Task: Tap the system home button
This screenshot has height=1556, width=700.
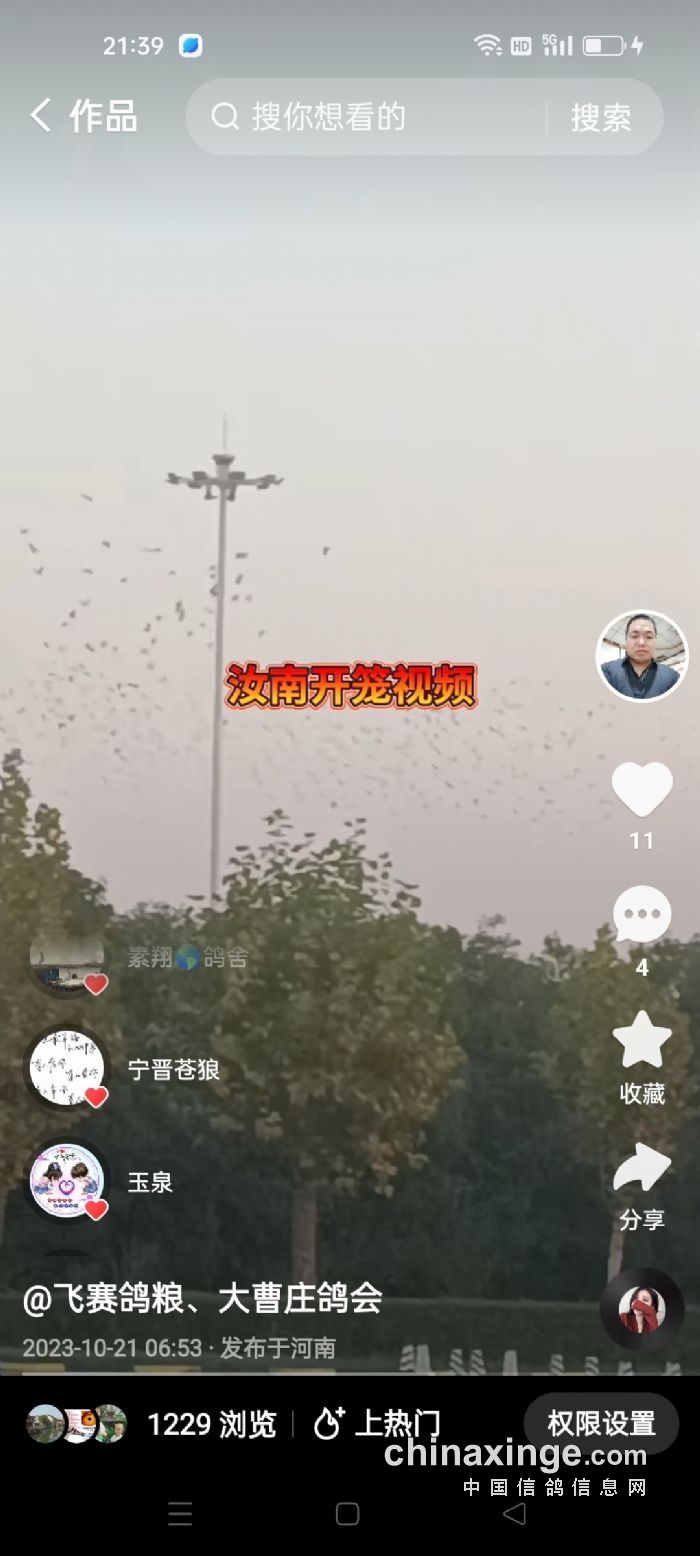Action: point(347,1514)
